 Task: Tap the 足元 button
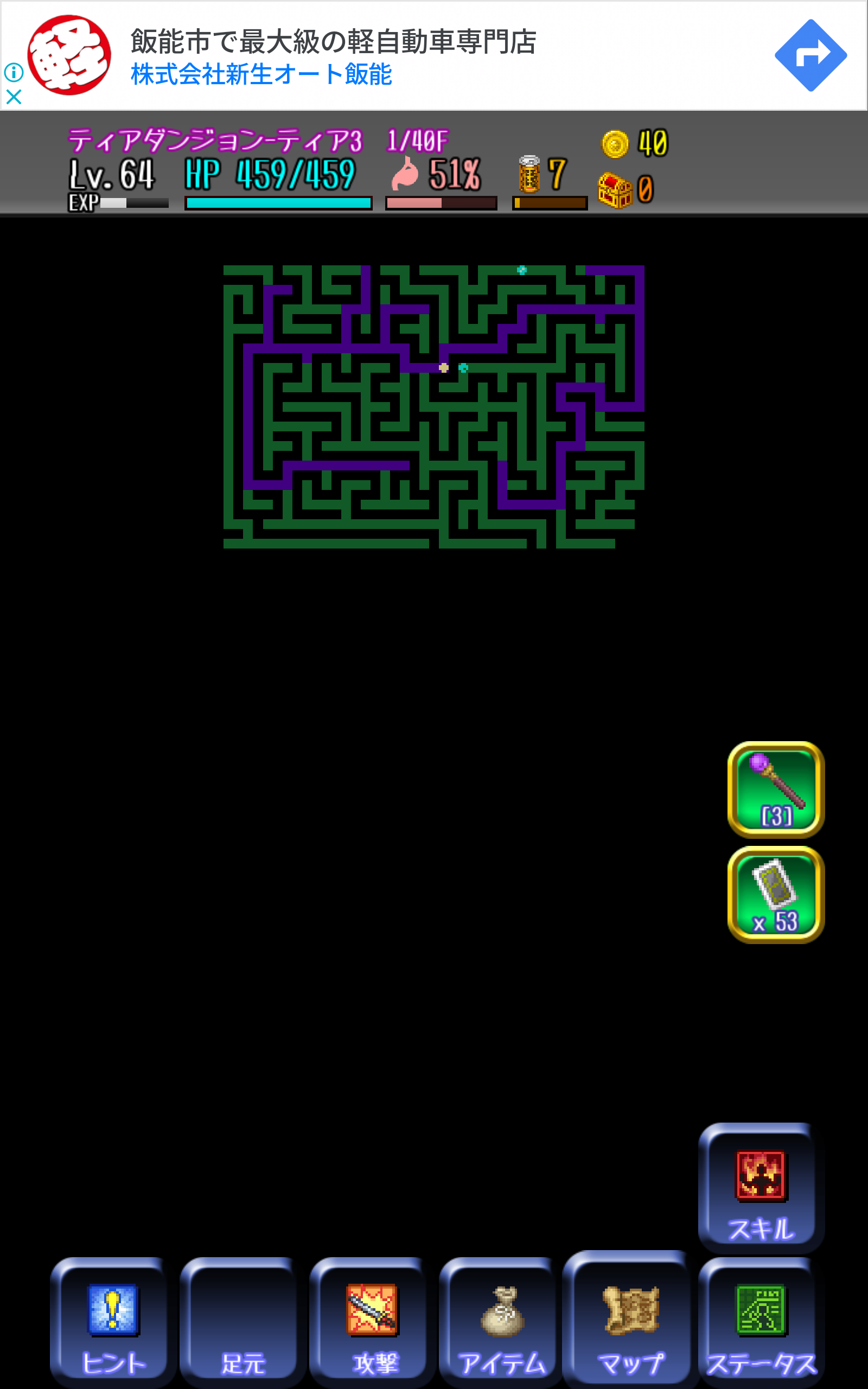[x=242, y=1321]
